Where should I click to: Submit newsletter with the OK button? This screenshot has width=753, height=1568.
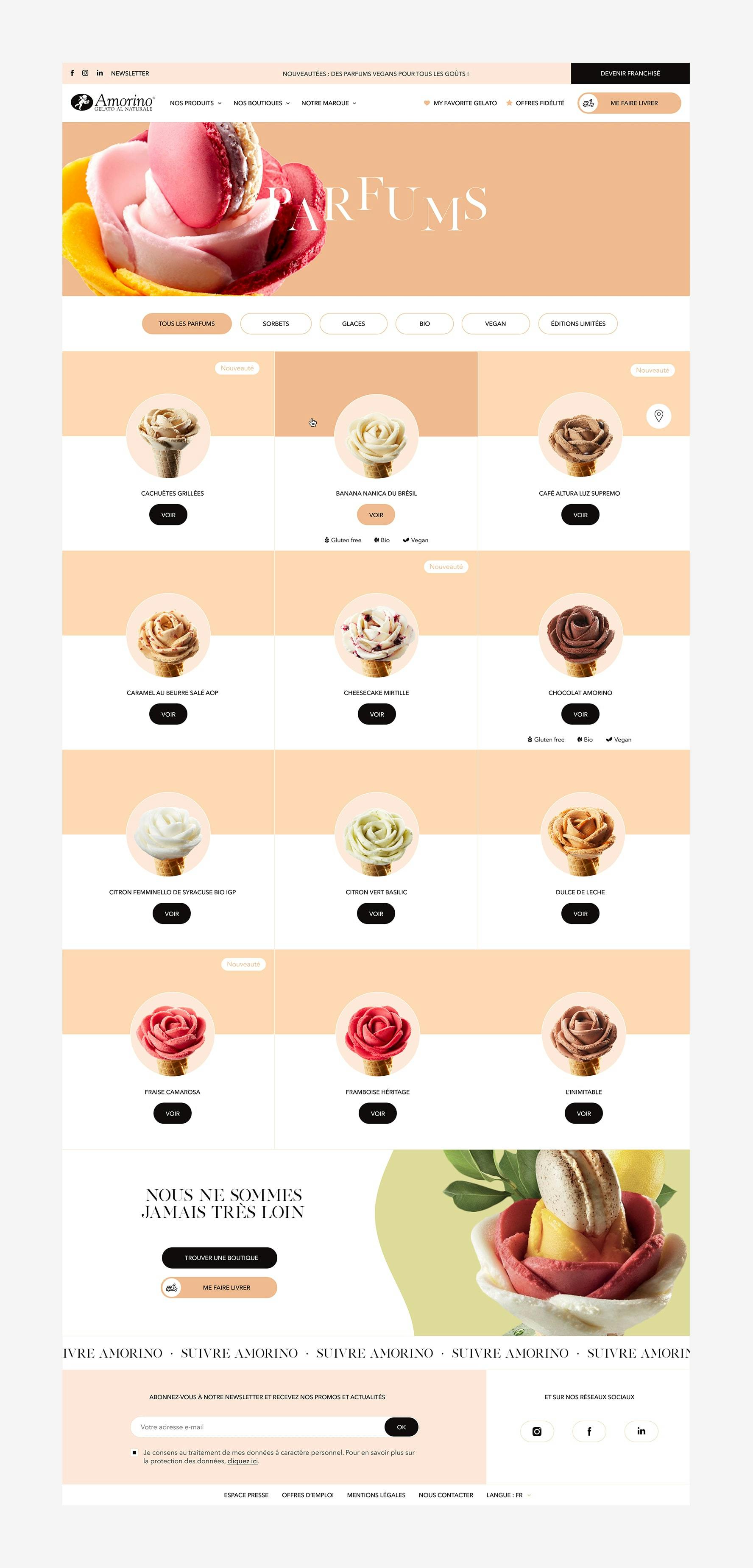click(x=401, y=1427)
